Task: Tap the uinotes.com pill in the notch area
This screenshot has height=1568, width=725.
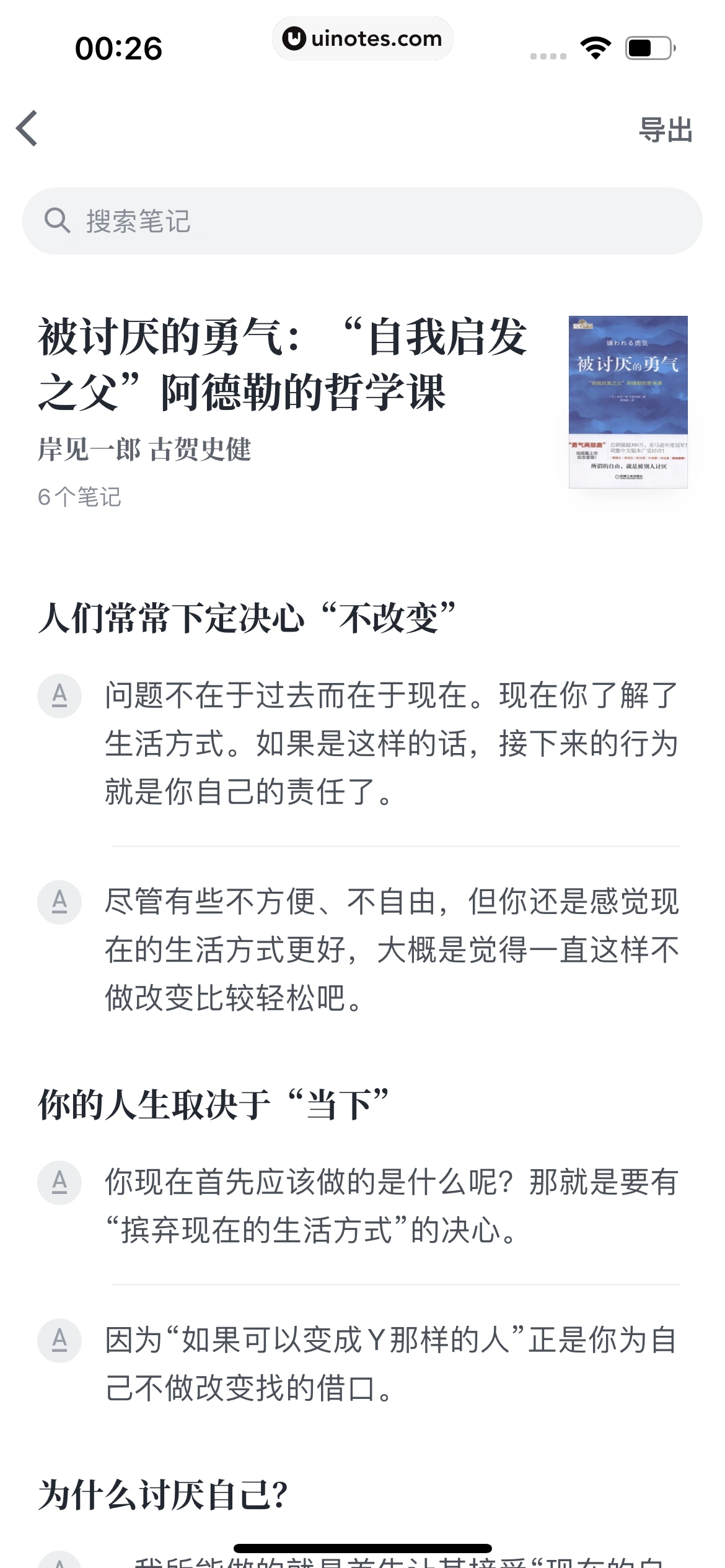Action: pyautogui.click(x=362, y=38)
